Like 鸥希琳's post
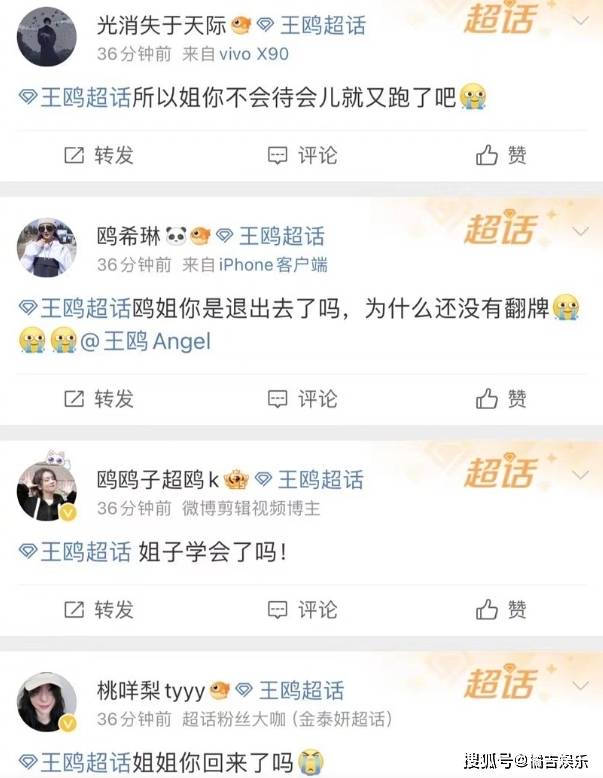 click(x=502, y=398)
